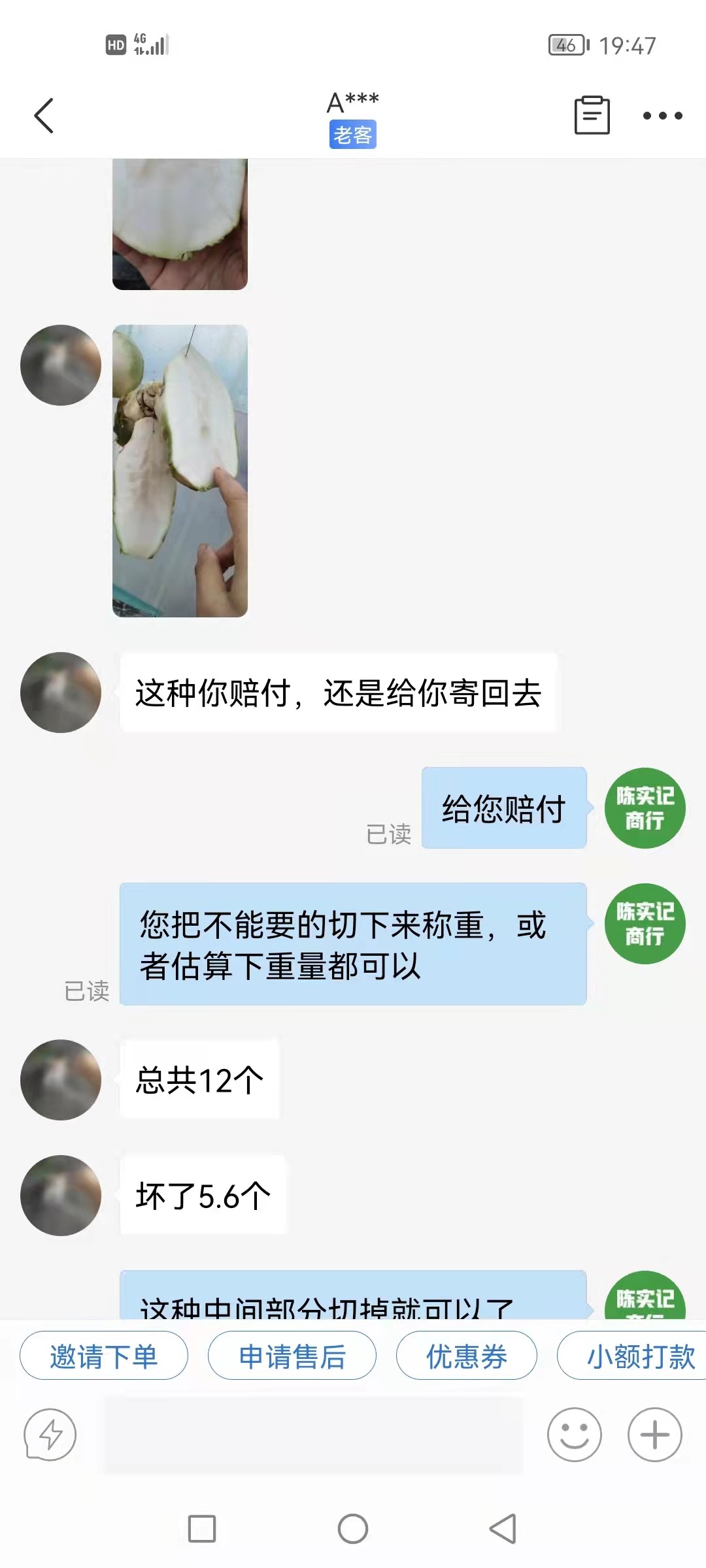Open system recent apps
Viewport: 706px width, 1568px height.
202,1529
